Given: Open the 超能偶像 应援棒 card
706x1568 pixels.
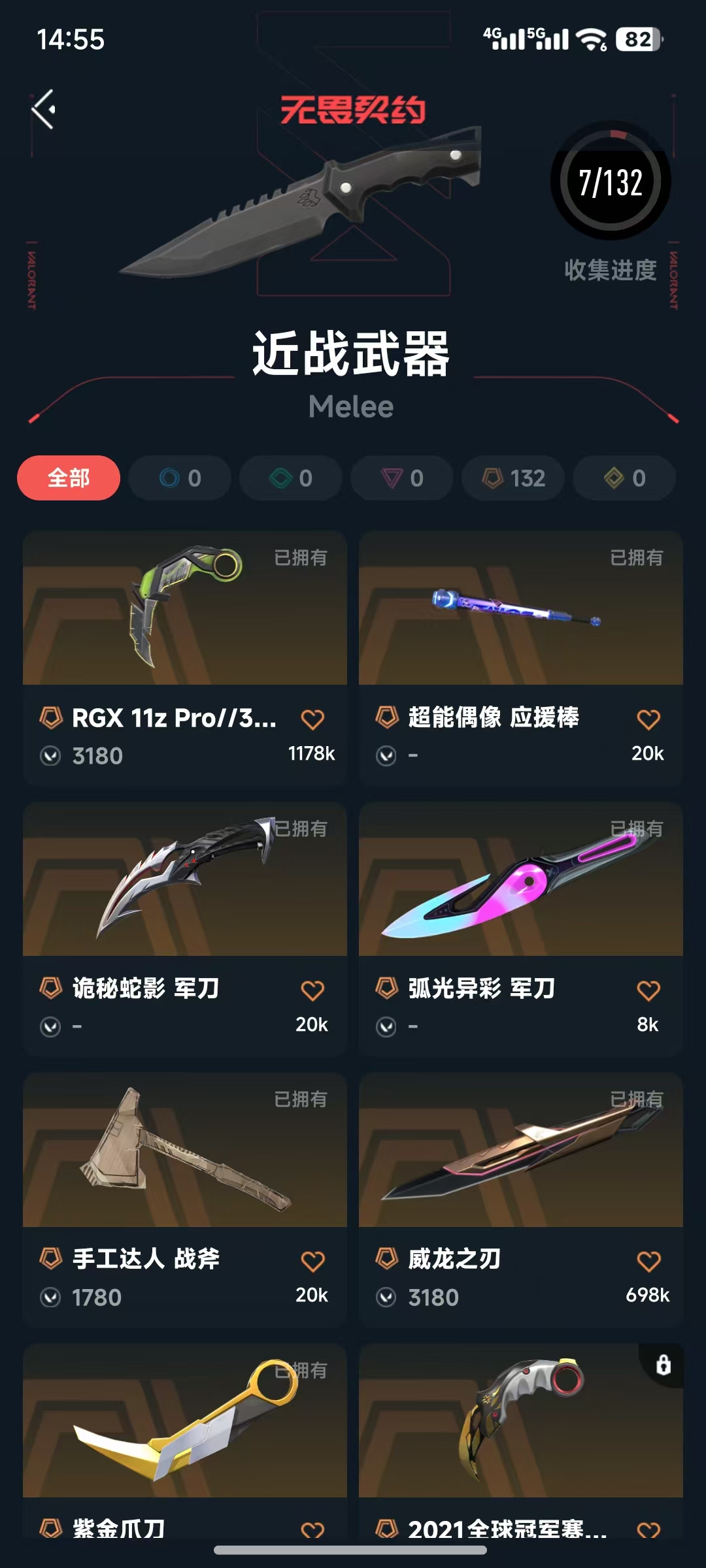Looking at the screenshot, I should tap(521, 609).
